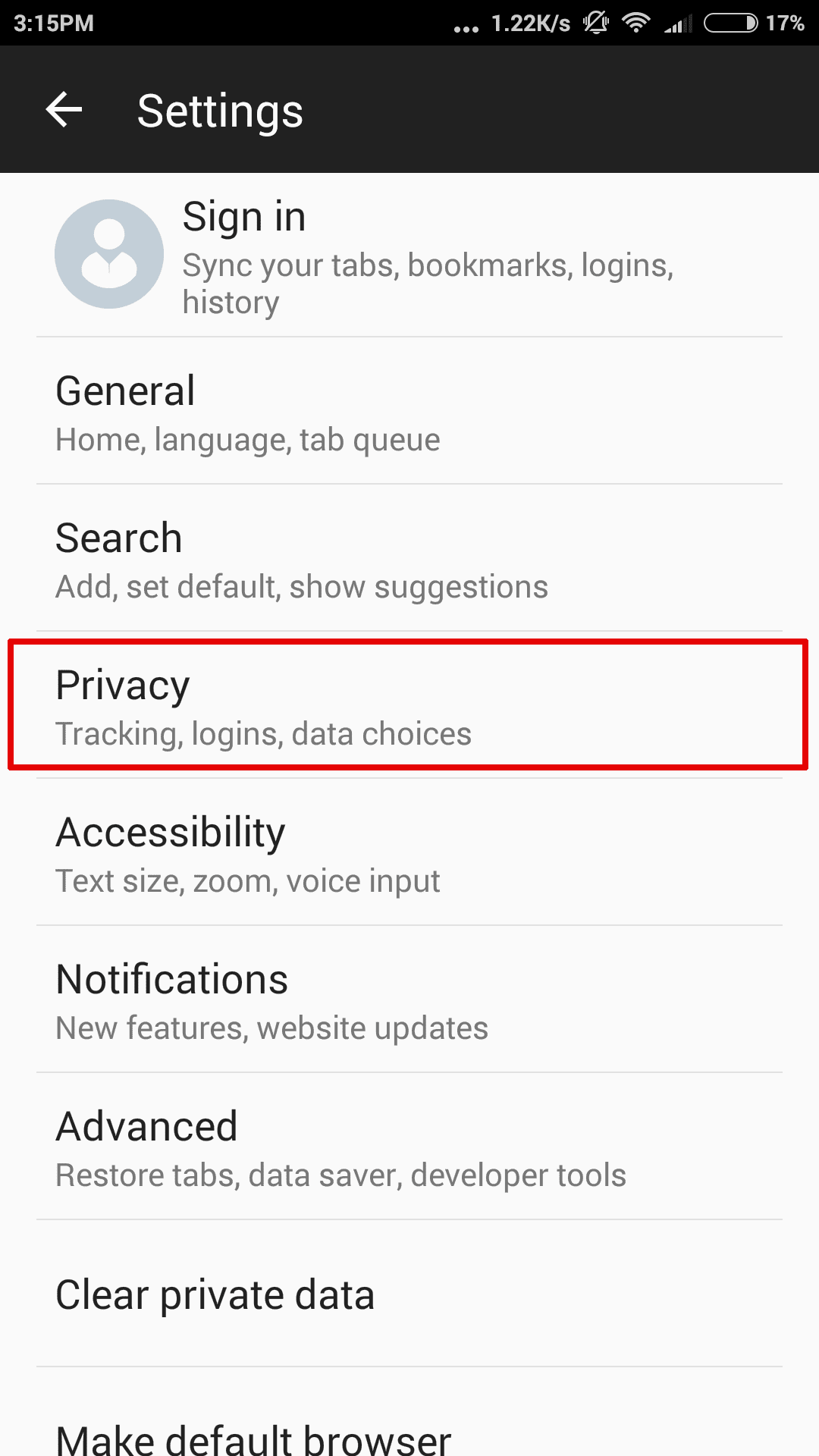
Task: Tap Make default browser
Action: coord(409,1433)
